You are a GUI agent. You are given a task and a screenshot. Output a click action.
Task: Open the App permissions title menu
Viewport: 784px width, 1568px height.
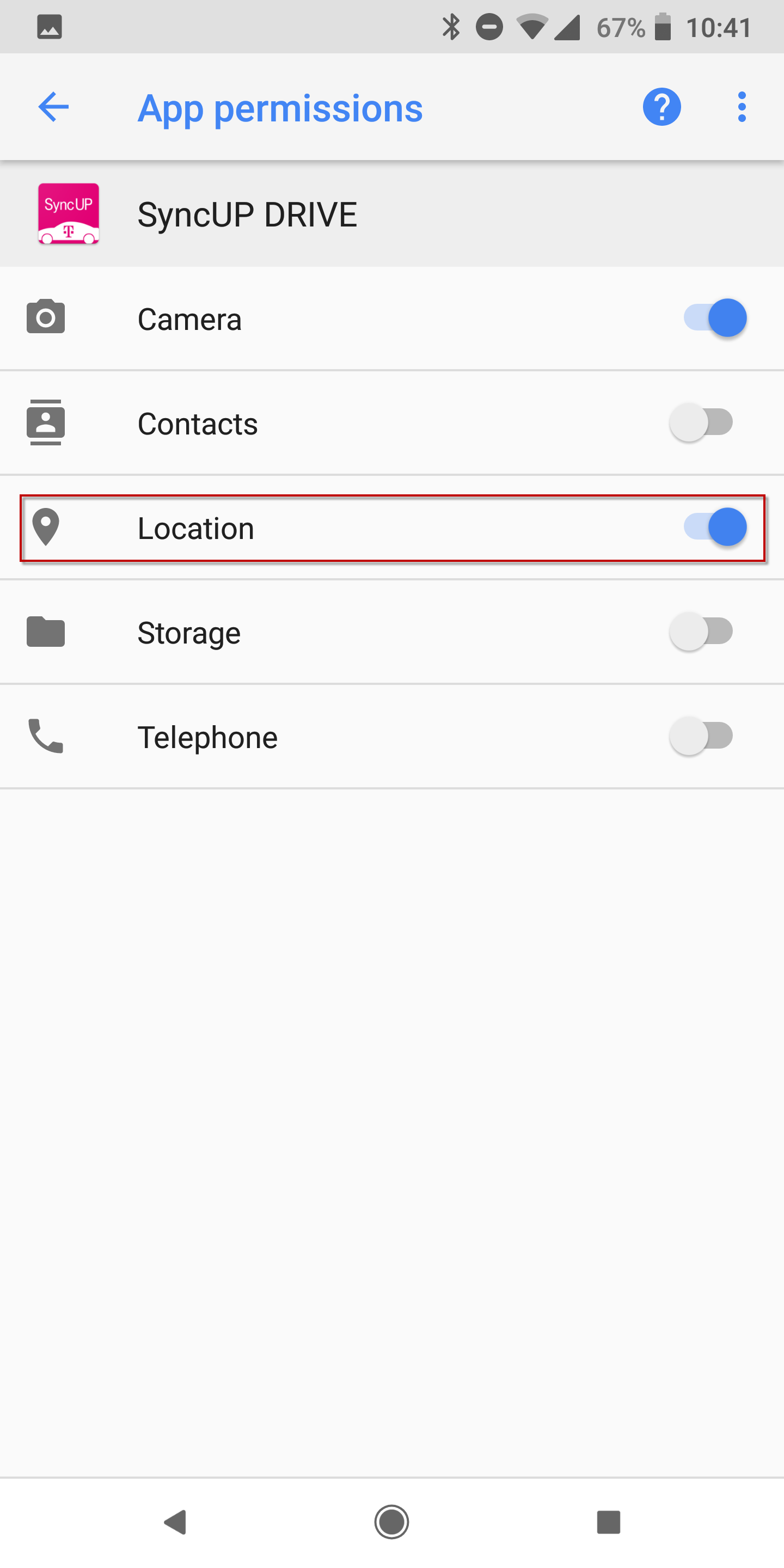(280, 108)
